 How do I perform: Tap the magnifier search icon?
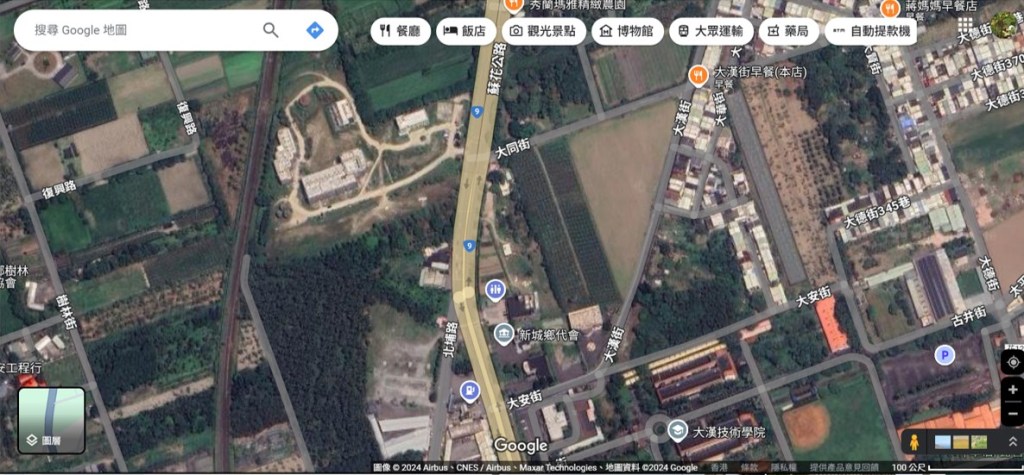pyautogui.click(x=271, y=30)
